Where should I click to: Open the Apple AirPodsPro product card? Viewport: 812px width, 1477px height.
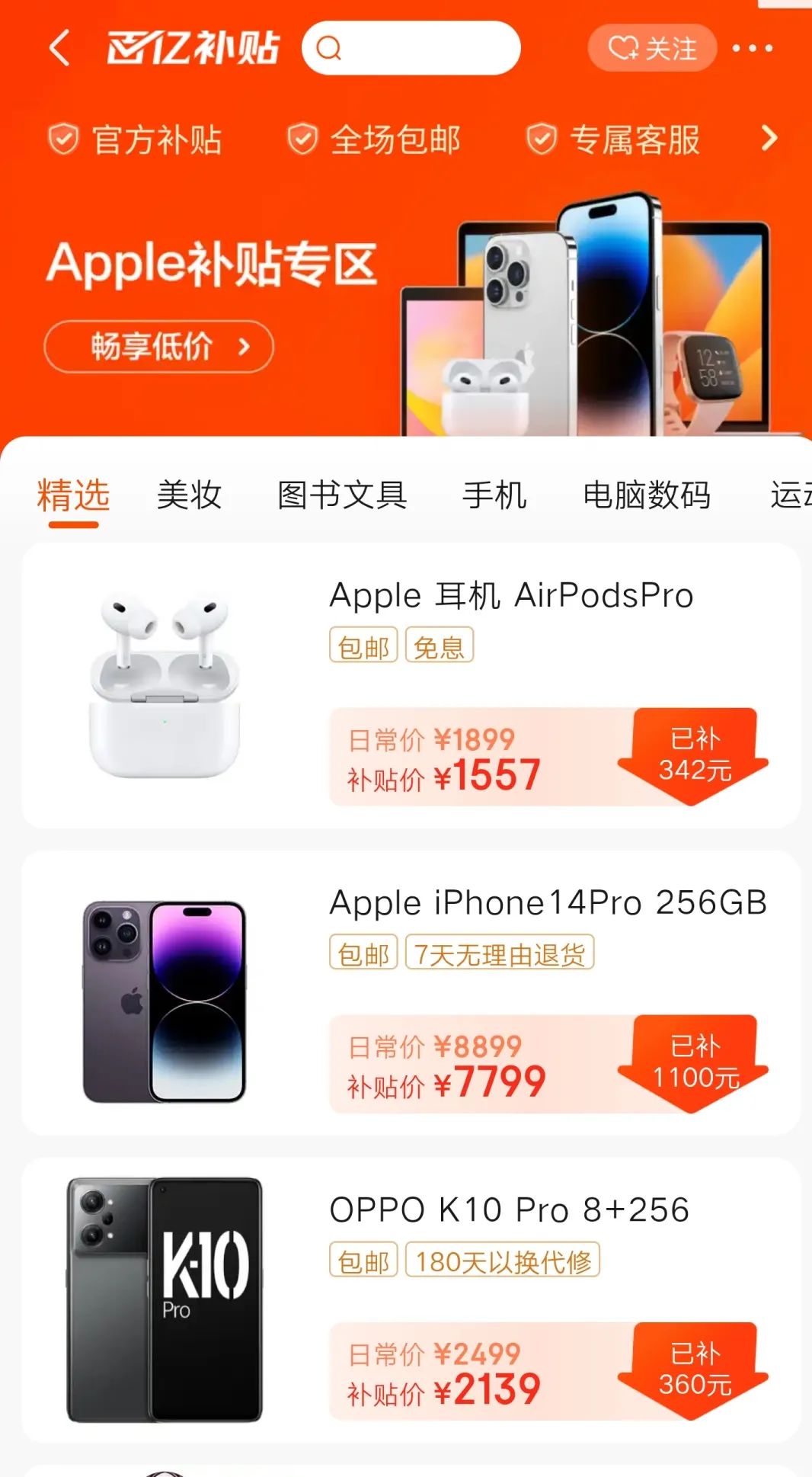tap(411, 685)
